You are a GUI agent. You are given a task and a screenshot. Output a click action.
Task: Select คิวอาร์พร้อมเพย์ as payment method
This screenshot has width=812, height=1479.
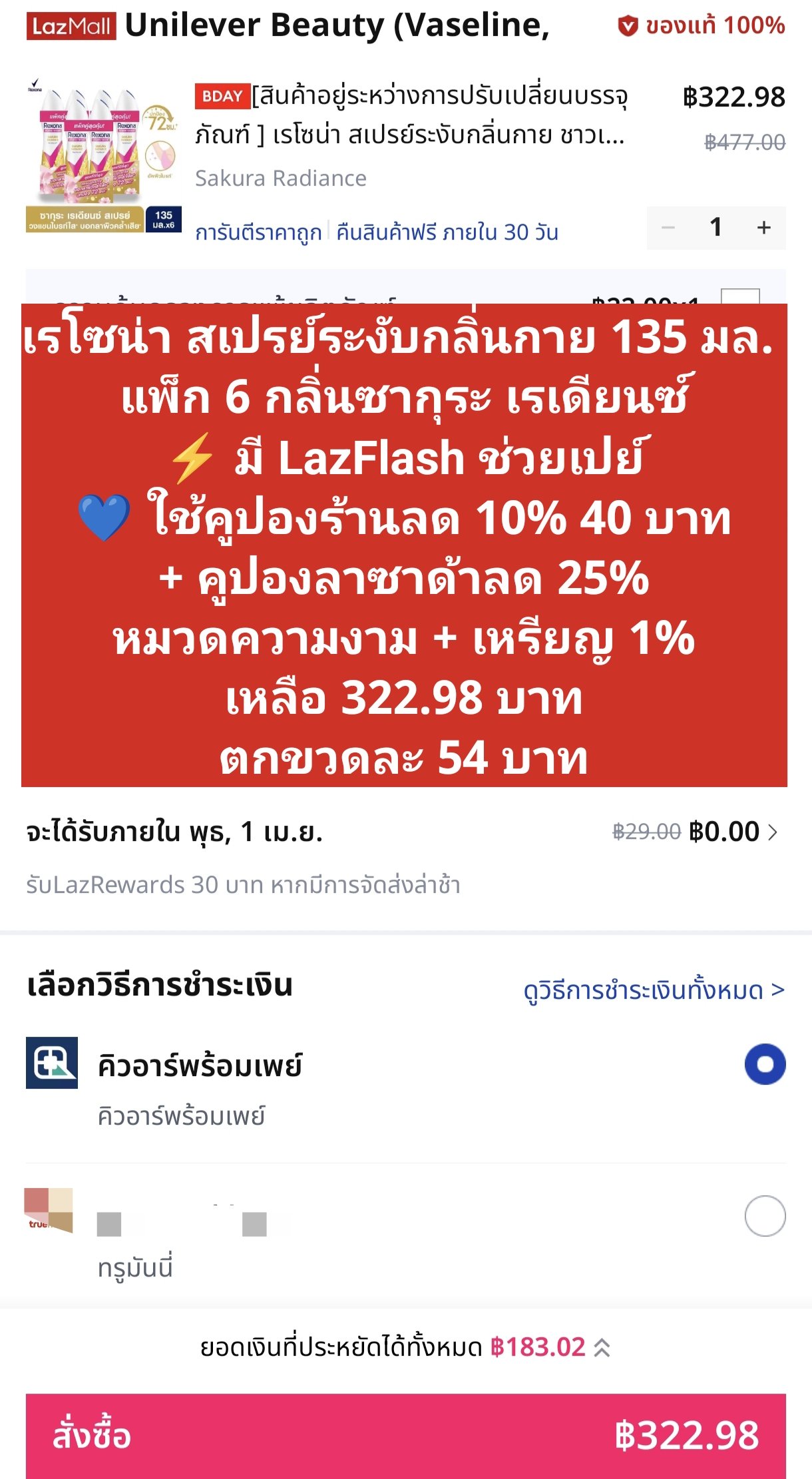[x=765, y=1064]
